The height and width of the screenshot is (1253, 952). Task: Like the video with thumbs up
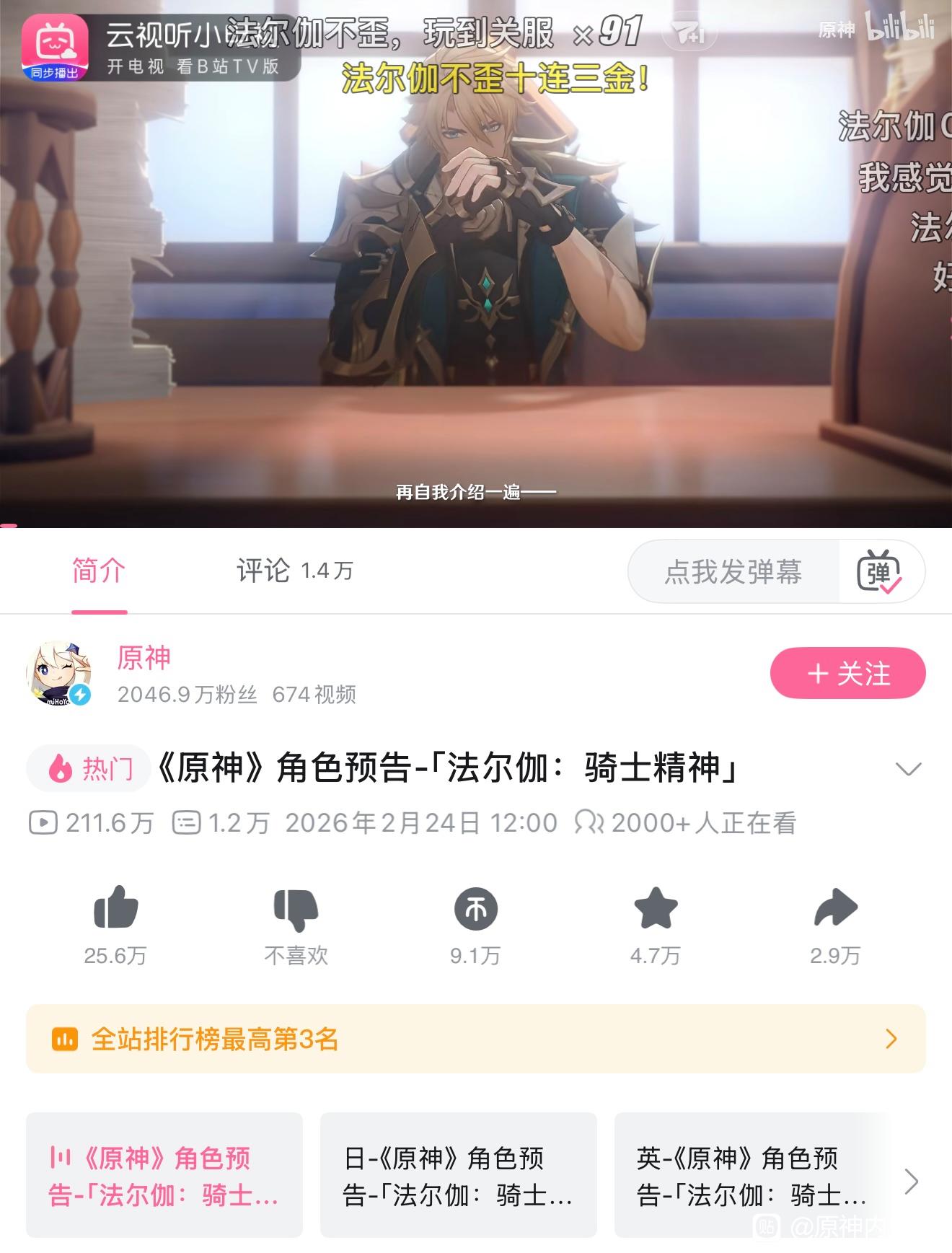[115, 907]
